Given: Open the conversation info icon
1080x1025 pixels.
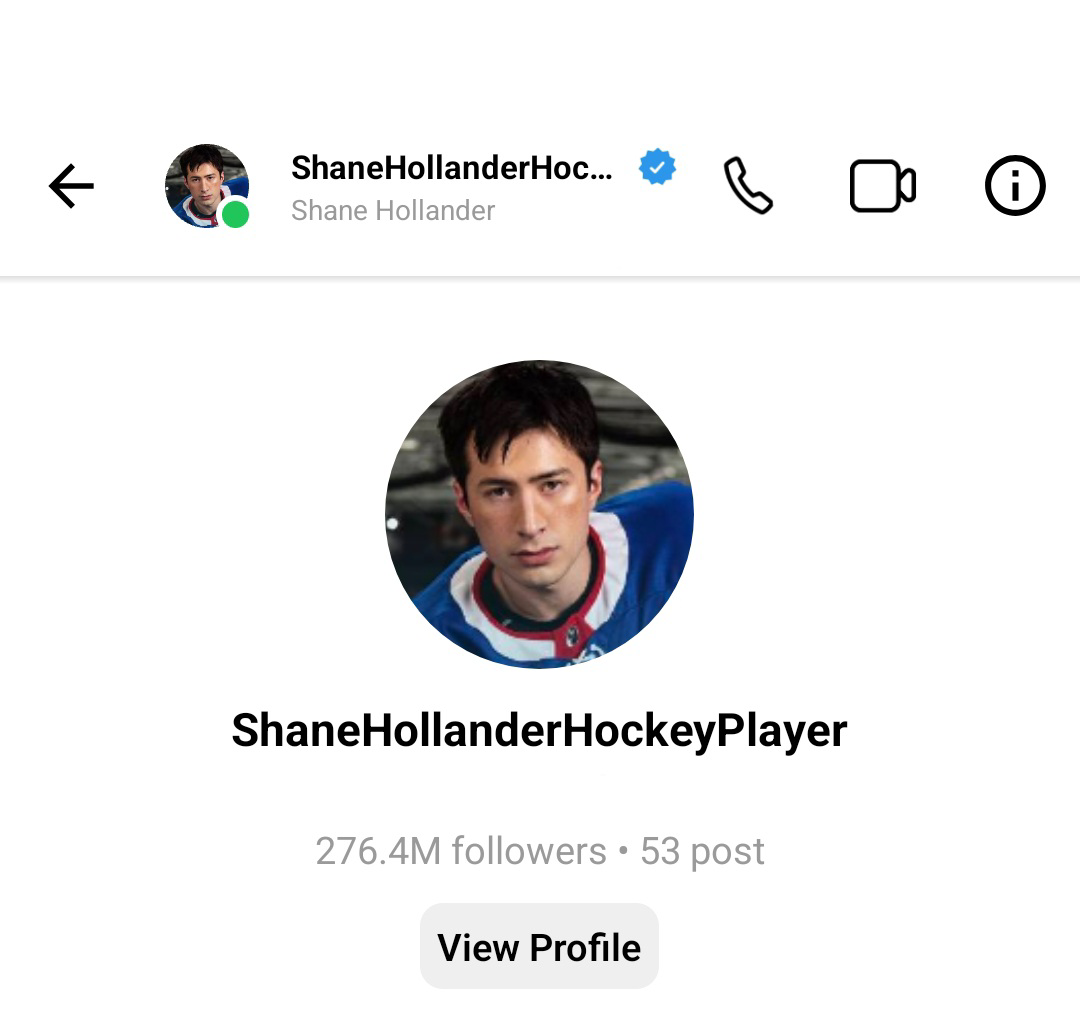Looking at the screenshot, I should tap(1015, 186).
